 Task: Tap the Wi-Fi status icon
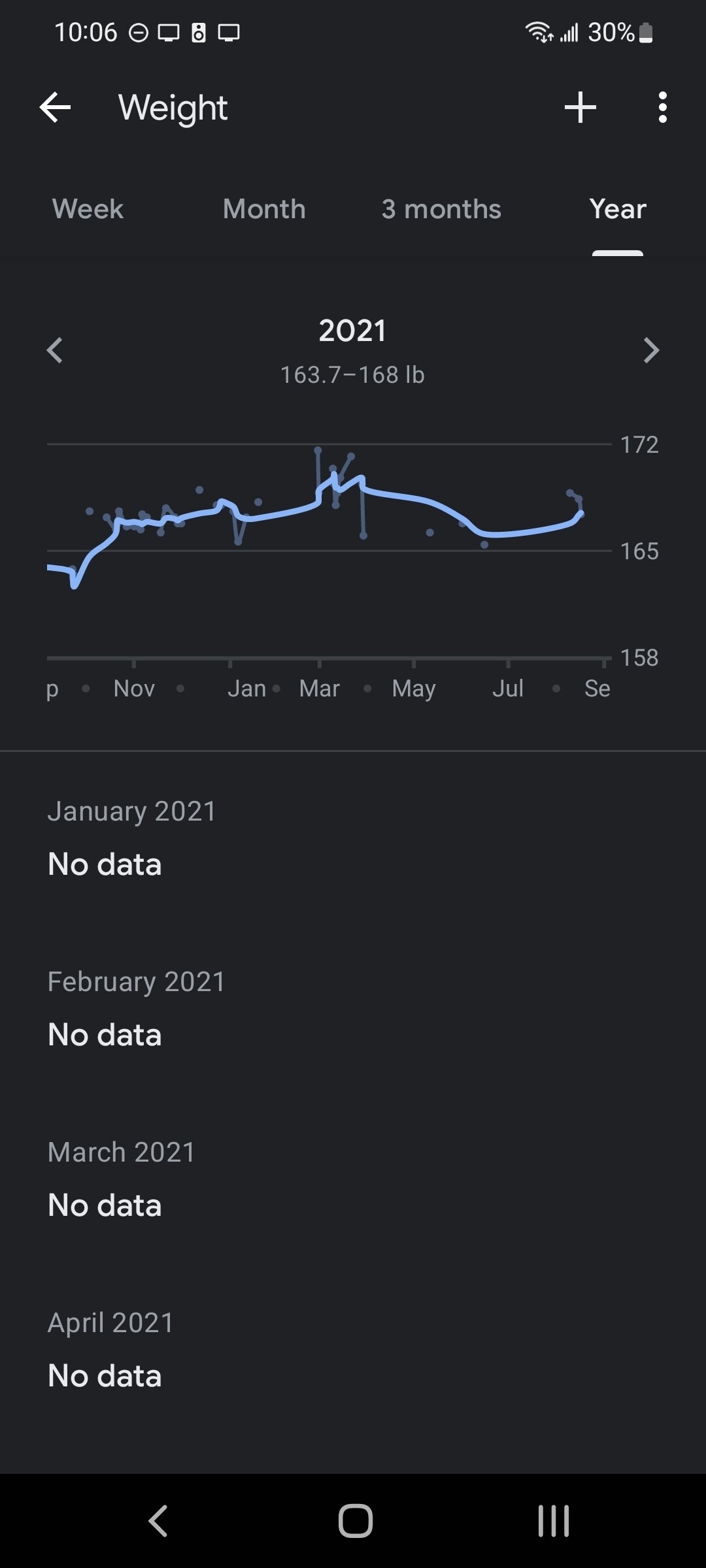539,31
